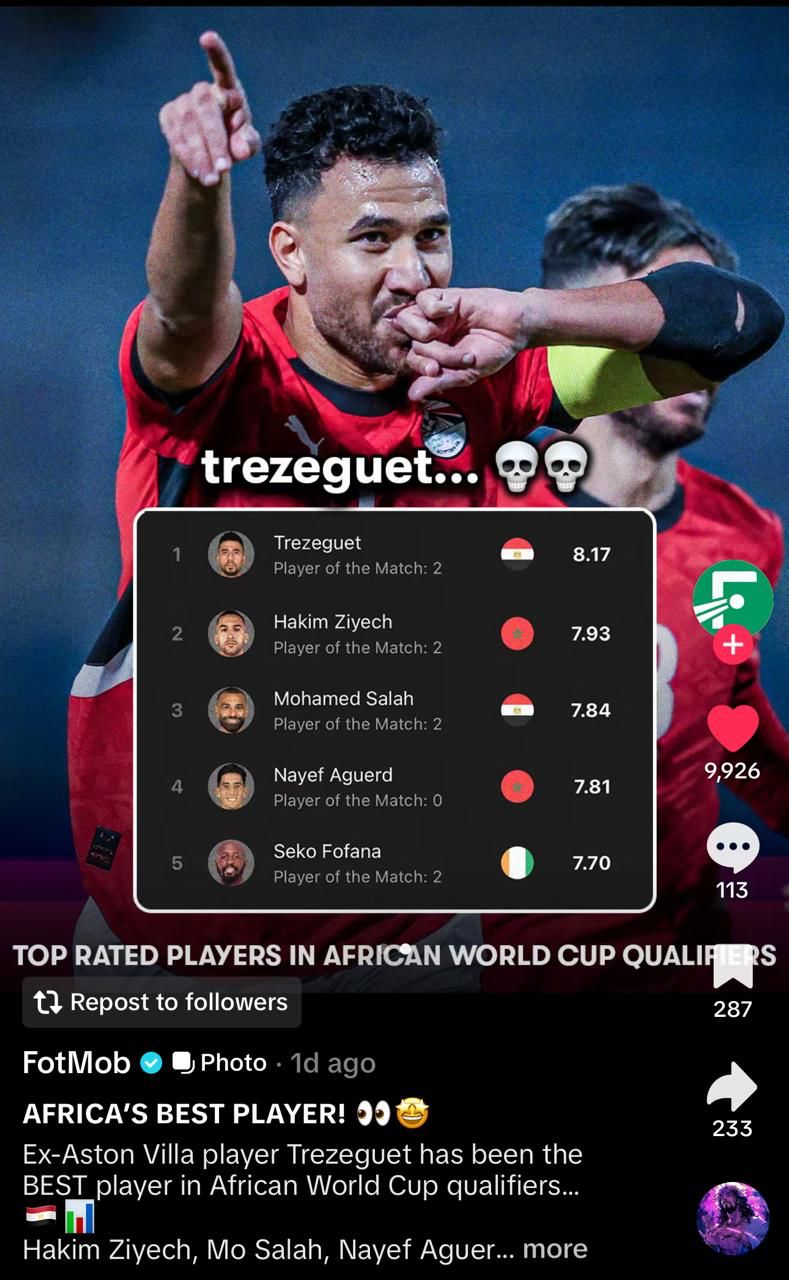This screenshot has width=789, height=1280.
Task: Open the spinning sound disc
Action: click(x=732, y=1218)
